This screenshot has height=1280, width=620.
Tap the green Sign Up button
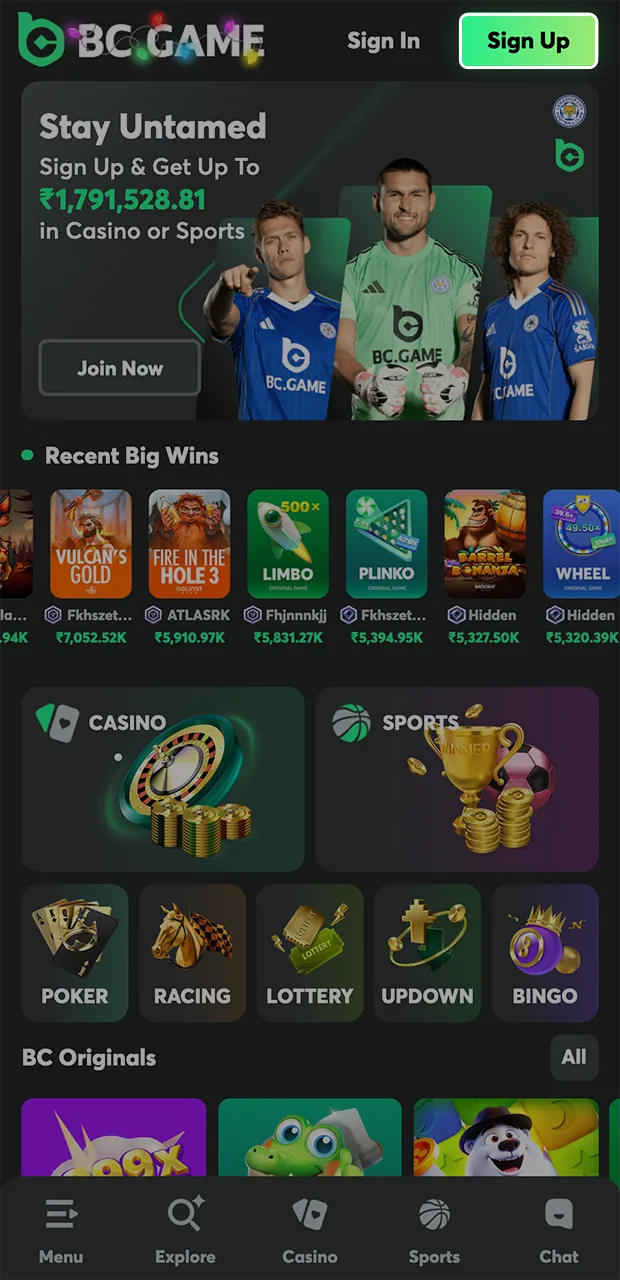pos(528,41)
